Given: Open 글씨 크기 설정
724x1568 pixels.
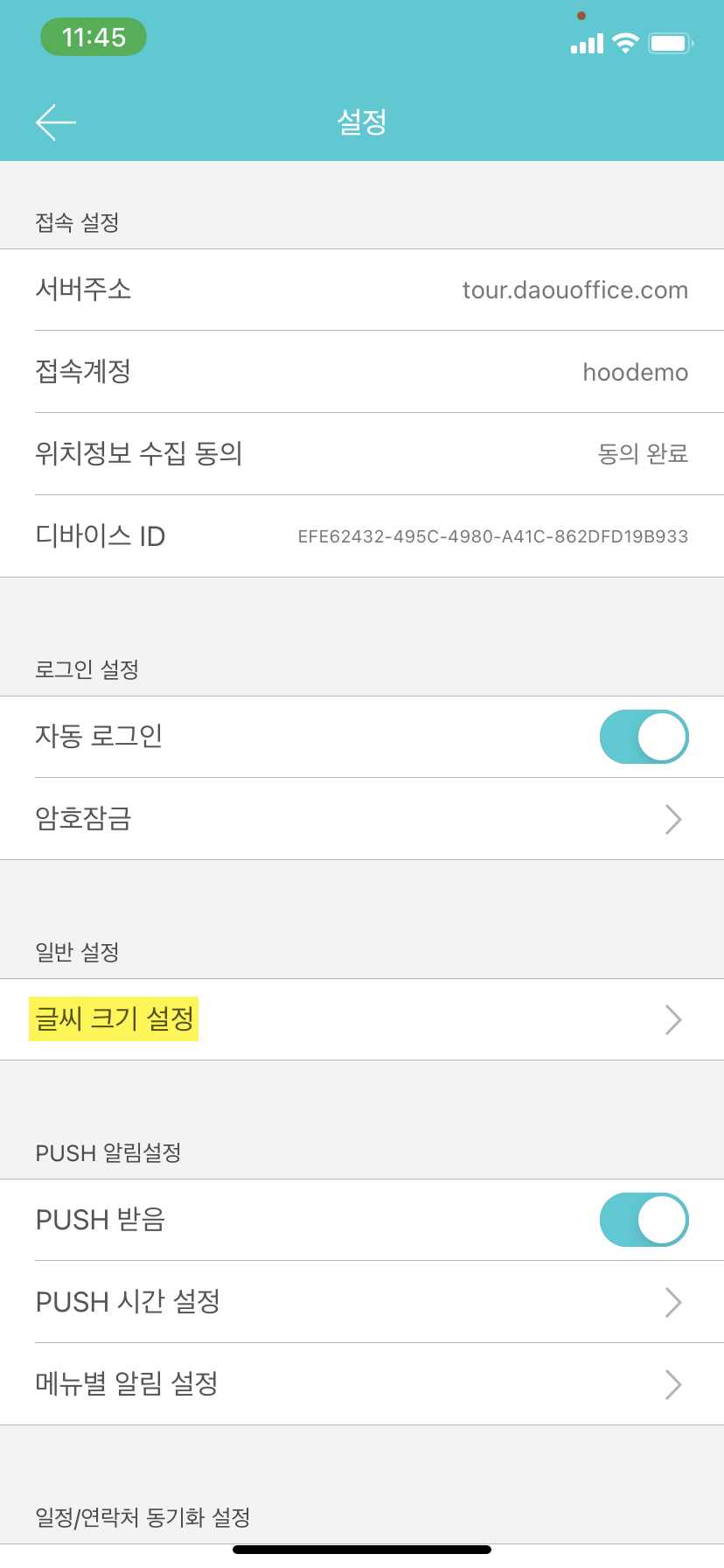Looking at the screenshot, I should (x=362, y=1019).
